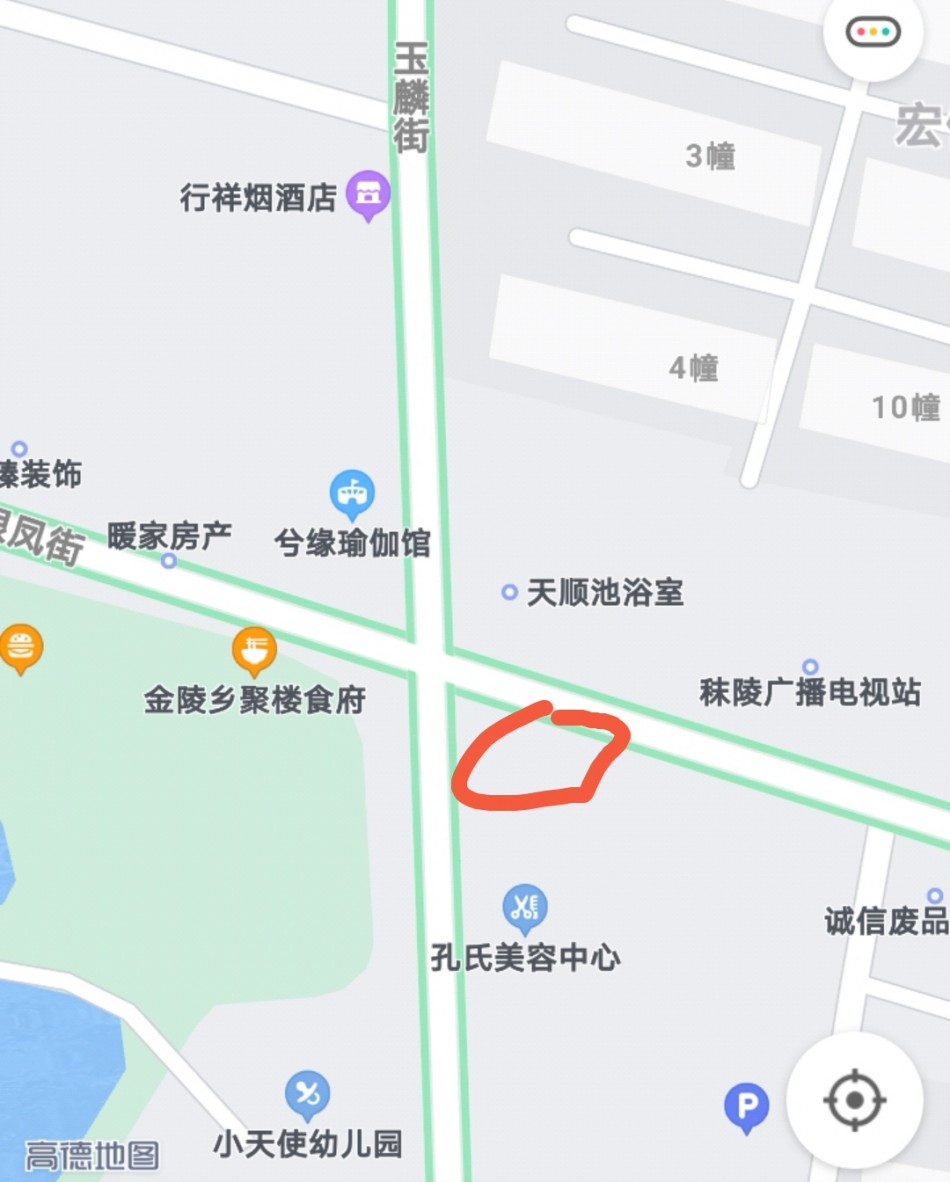This screenshot has width=950, height=1182.
Task: Open the 小天使幼儿园 marker
Action: tap(307, 1094)
